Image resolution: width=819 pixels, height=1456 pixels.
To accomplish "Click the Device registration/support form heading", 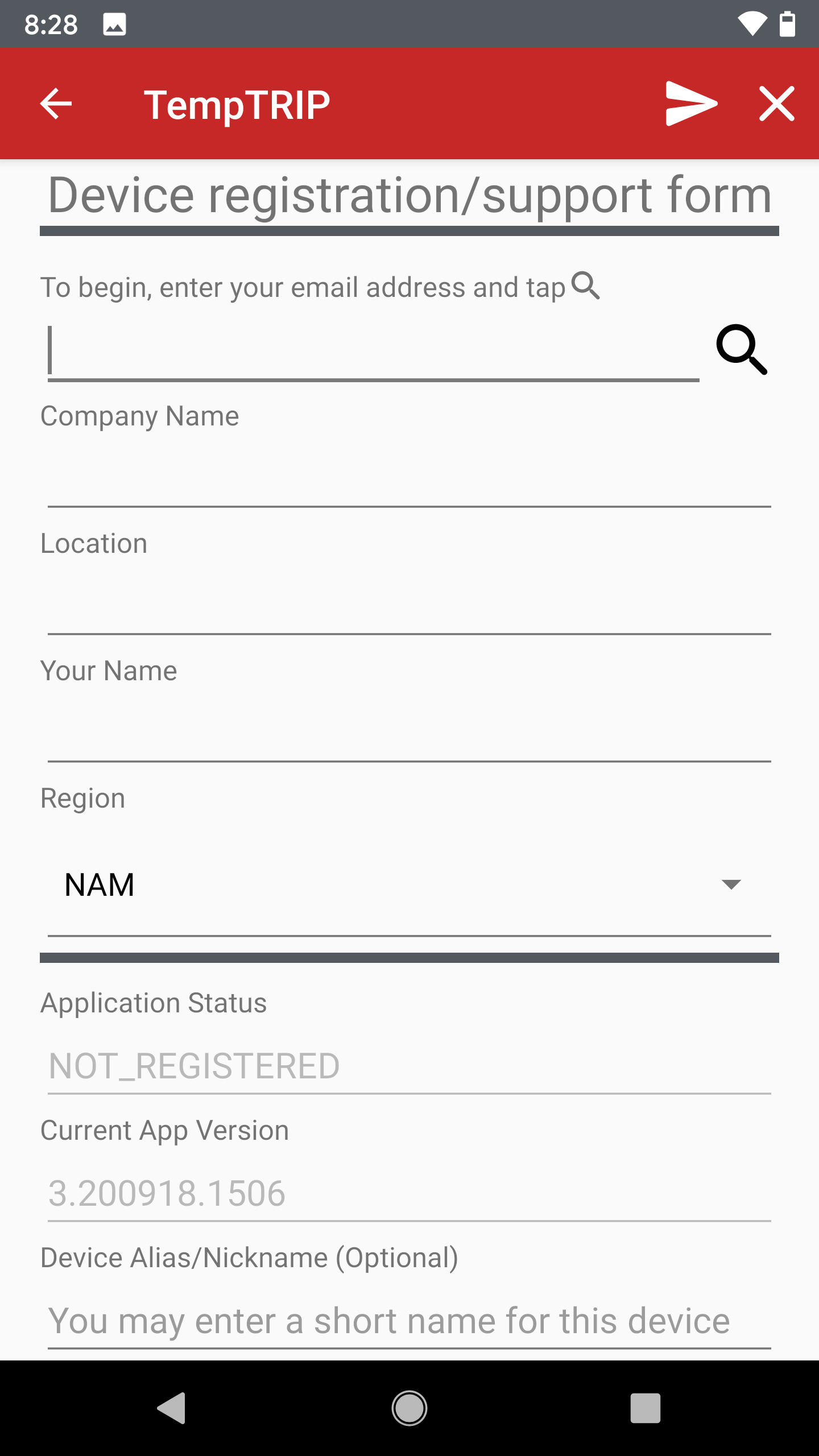I will [x=408, y=194].
